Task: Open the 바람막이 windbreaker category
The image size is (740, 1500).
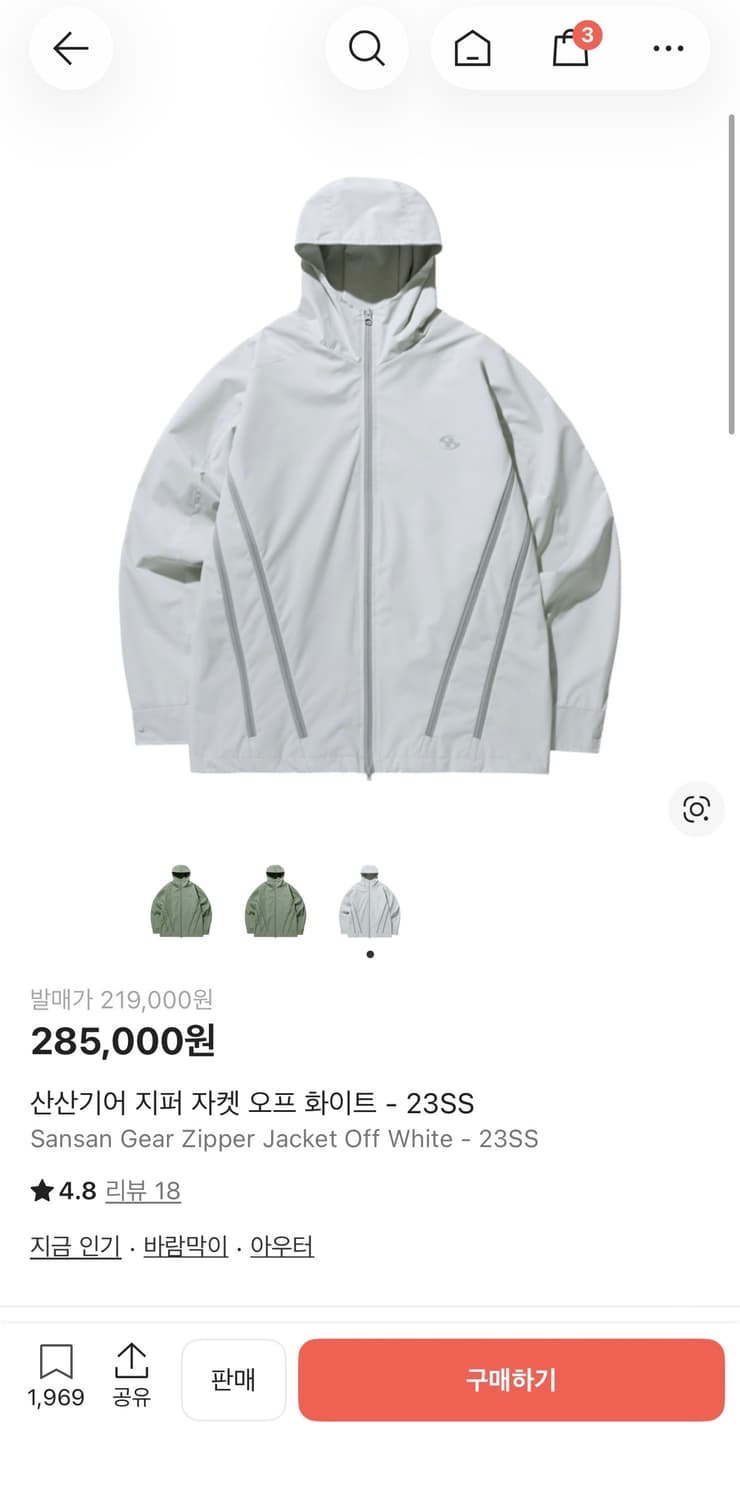Action: [185, 1245]
